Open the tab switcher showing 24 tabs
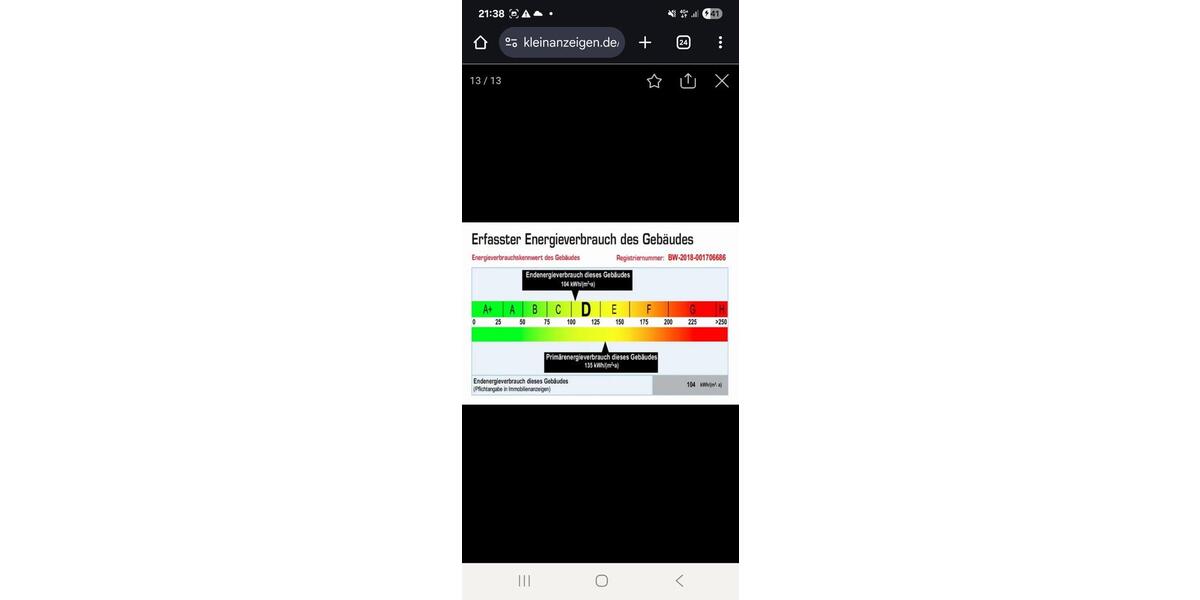This screenshot has width=1200, height=600. (x=683, y=42)
